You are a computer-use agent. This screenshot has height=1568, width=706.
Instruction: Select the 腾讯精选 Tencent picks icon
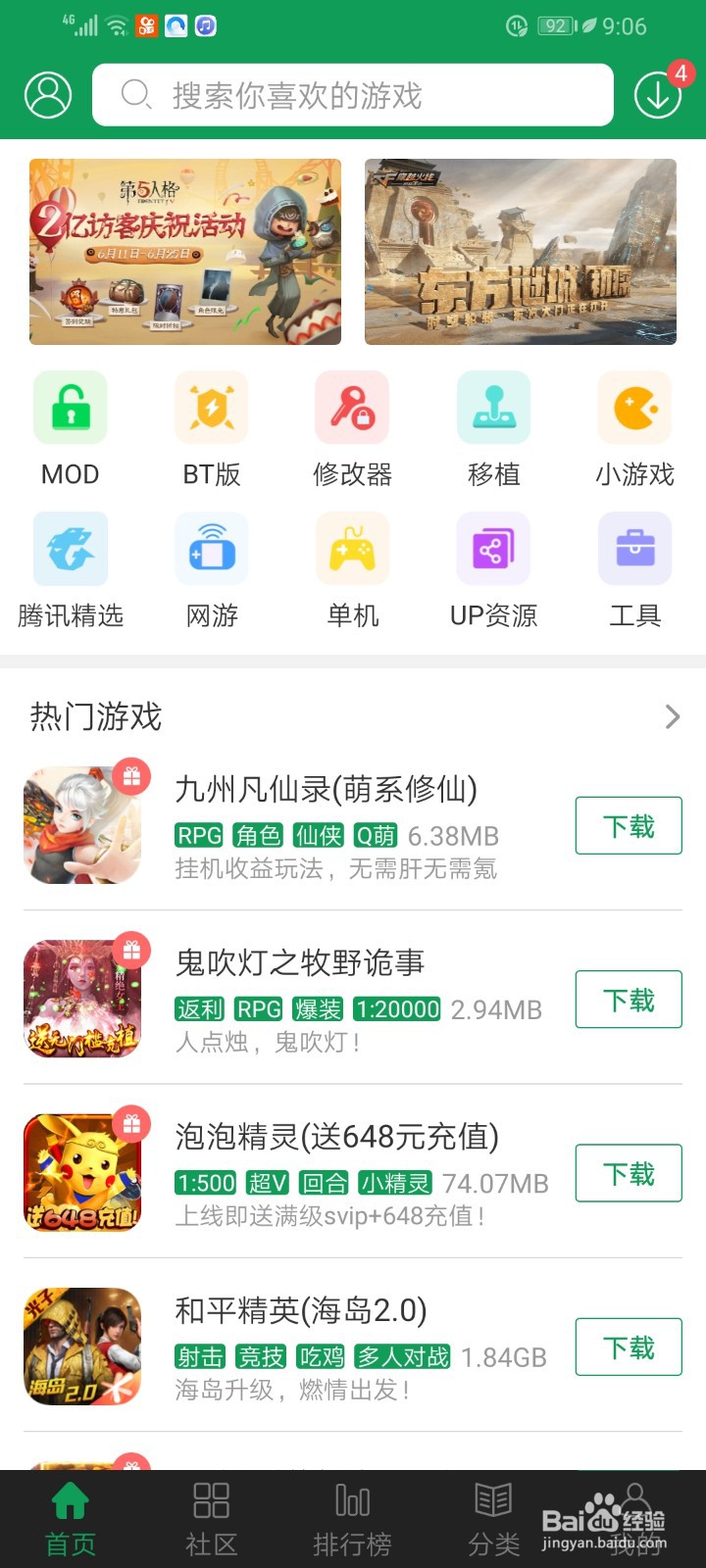click(70, 549)
